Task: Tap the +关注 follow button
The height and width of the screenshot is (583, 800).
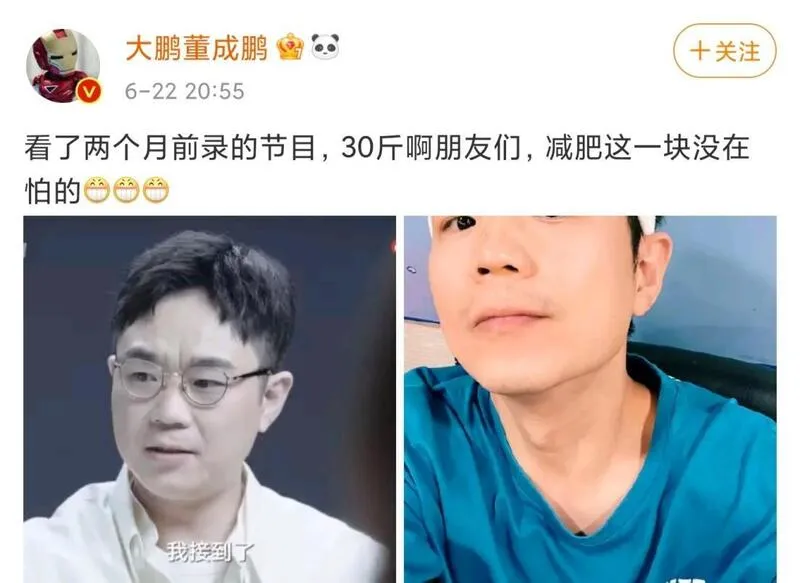Action: [x=726, y=51]
